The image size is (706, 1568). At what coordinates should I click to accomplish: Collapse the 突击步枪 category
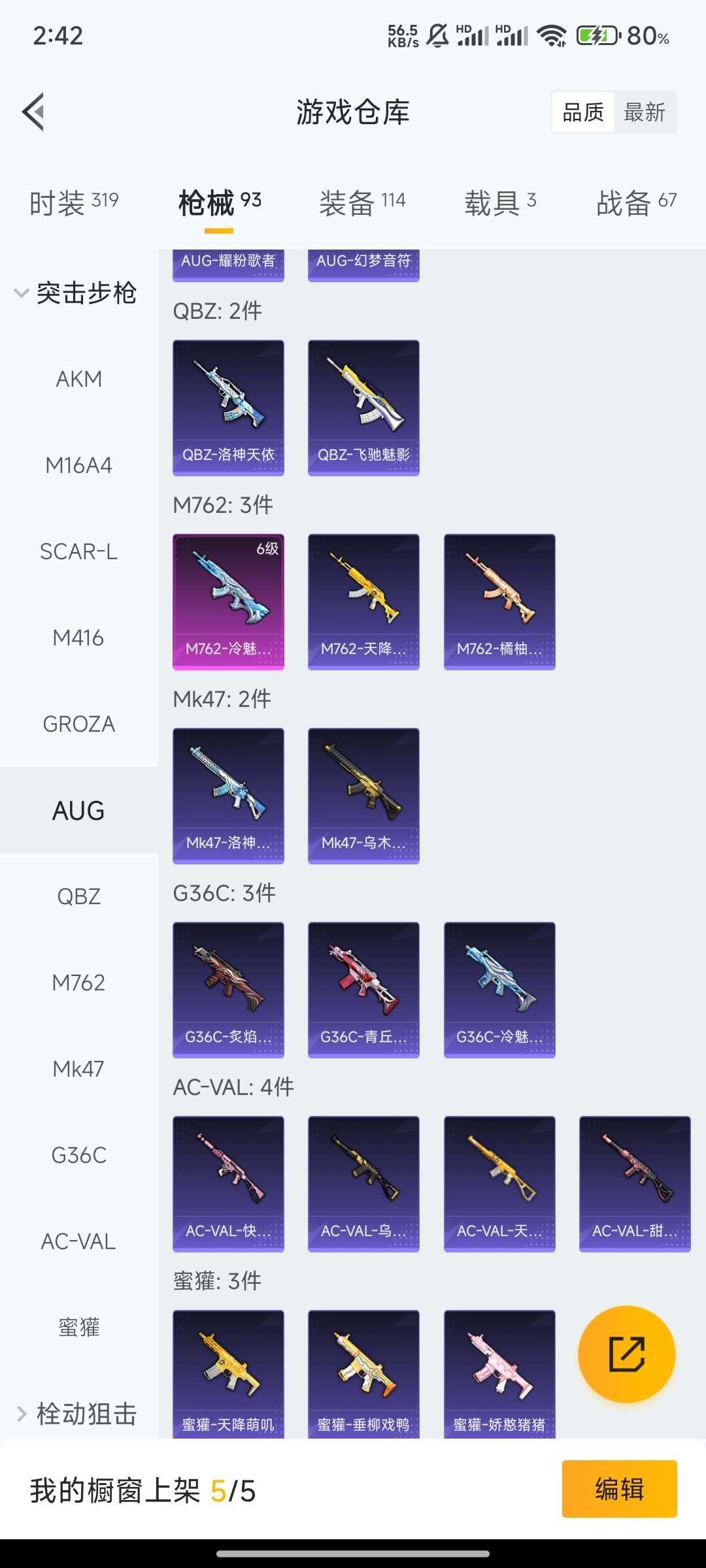(75, 293)
